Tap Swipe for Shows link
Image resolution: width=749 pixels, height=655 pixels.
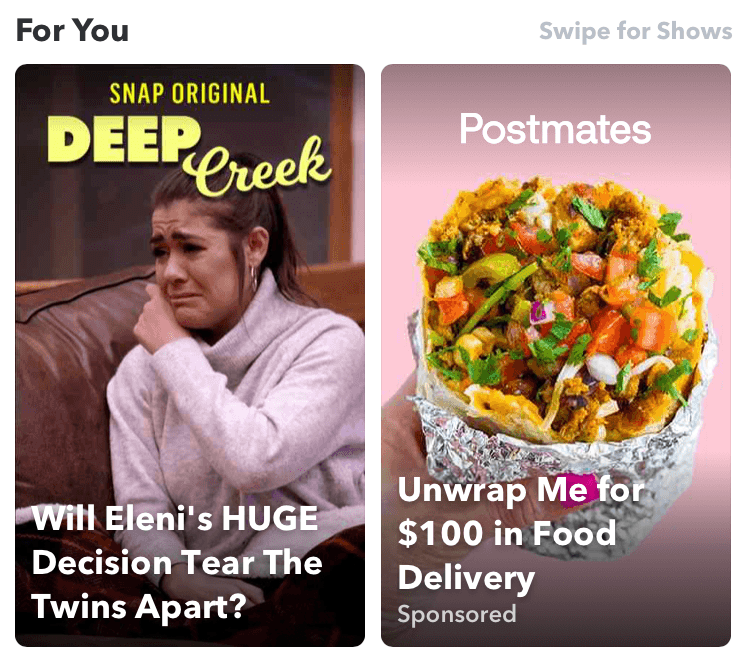click(635, 30)
